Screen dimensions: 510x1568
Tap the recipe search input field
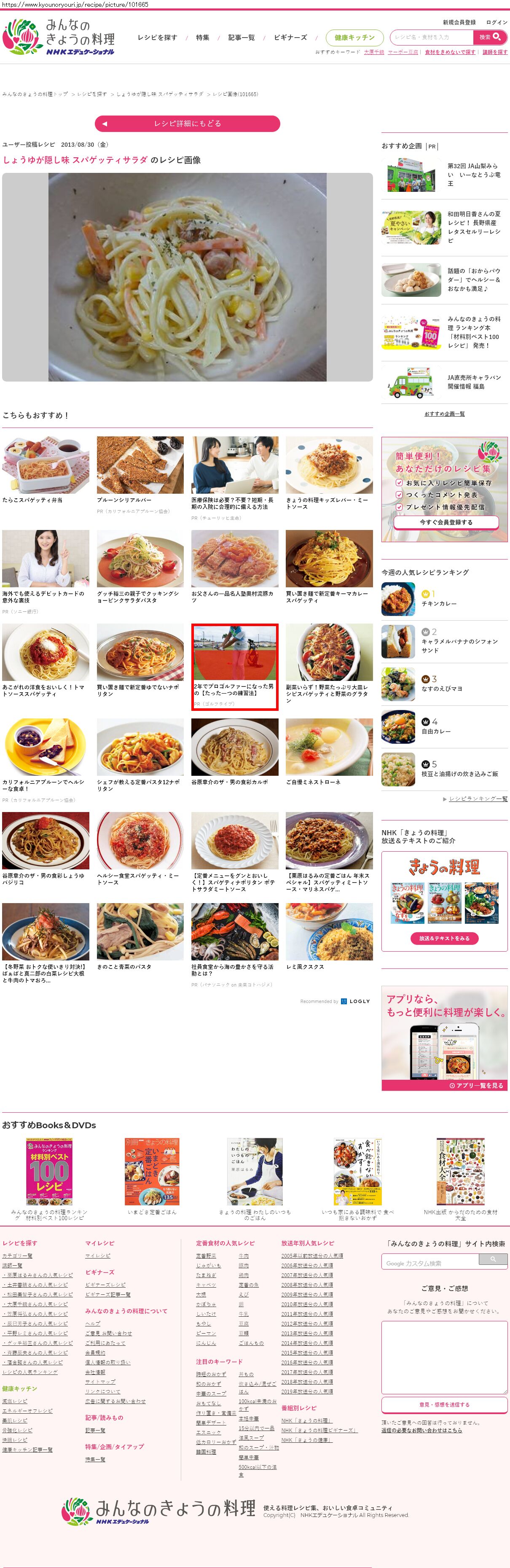(x=431, y=37)
